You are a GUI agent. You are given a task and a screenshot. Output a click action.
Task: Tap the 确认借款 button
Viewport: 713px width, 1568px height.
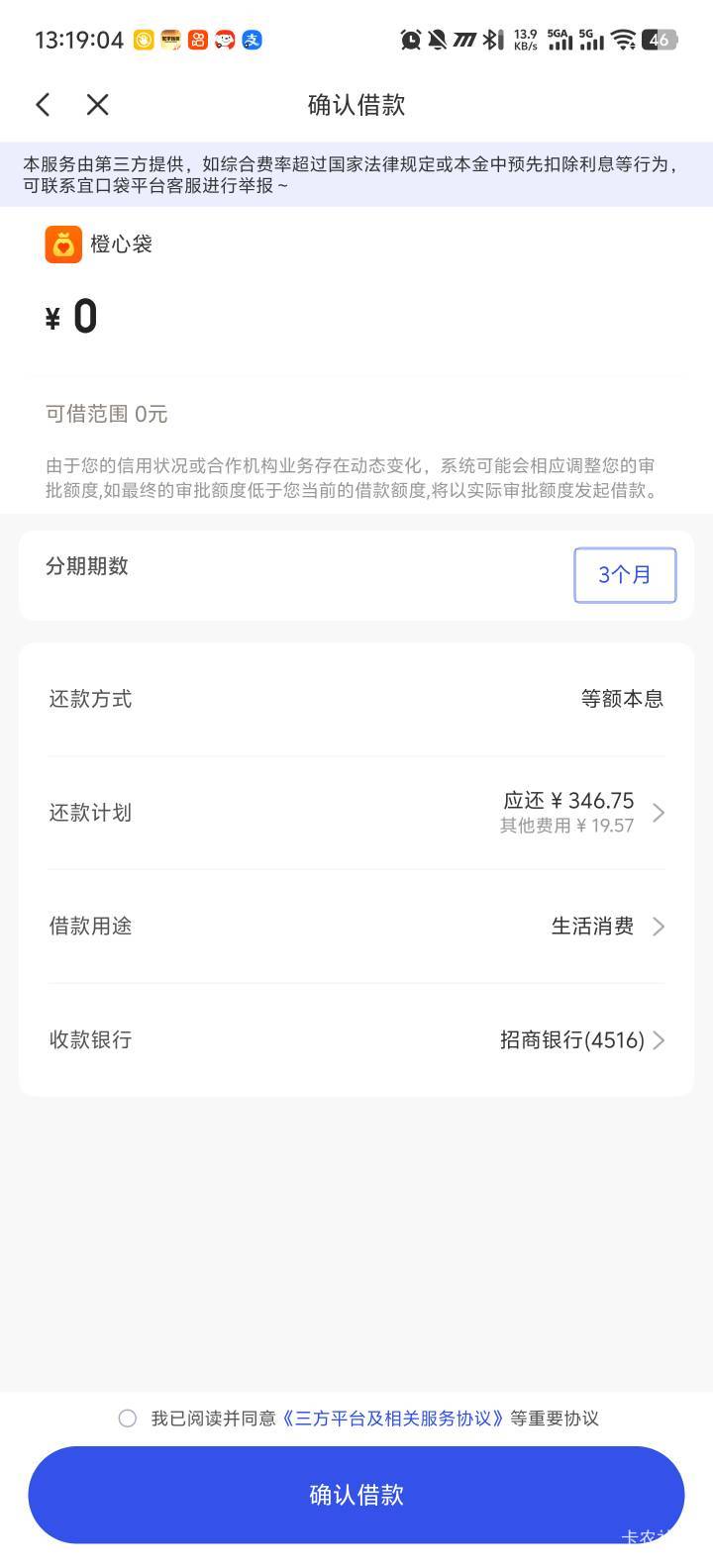click(356, 1495)
